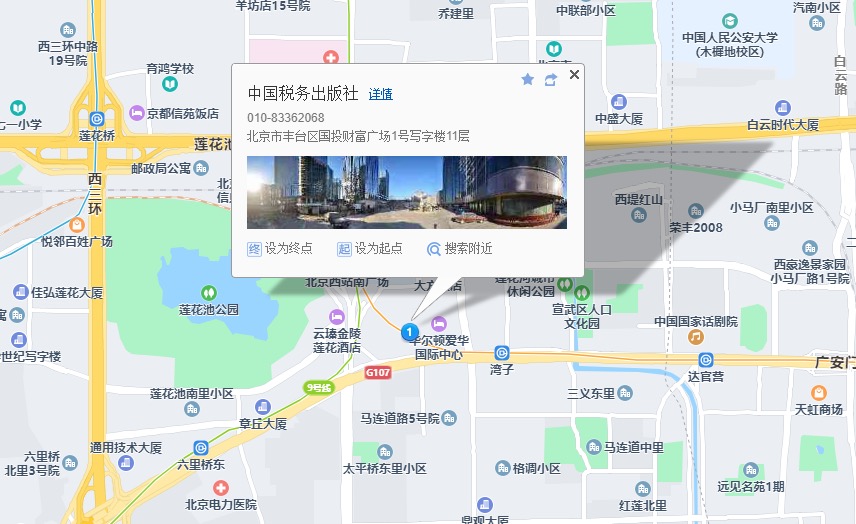Select the 湾子 subway station icon
This screenshot has height=524, width=856.
pos(502,353)
